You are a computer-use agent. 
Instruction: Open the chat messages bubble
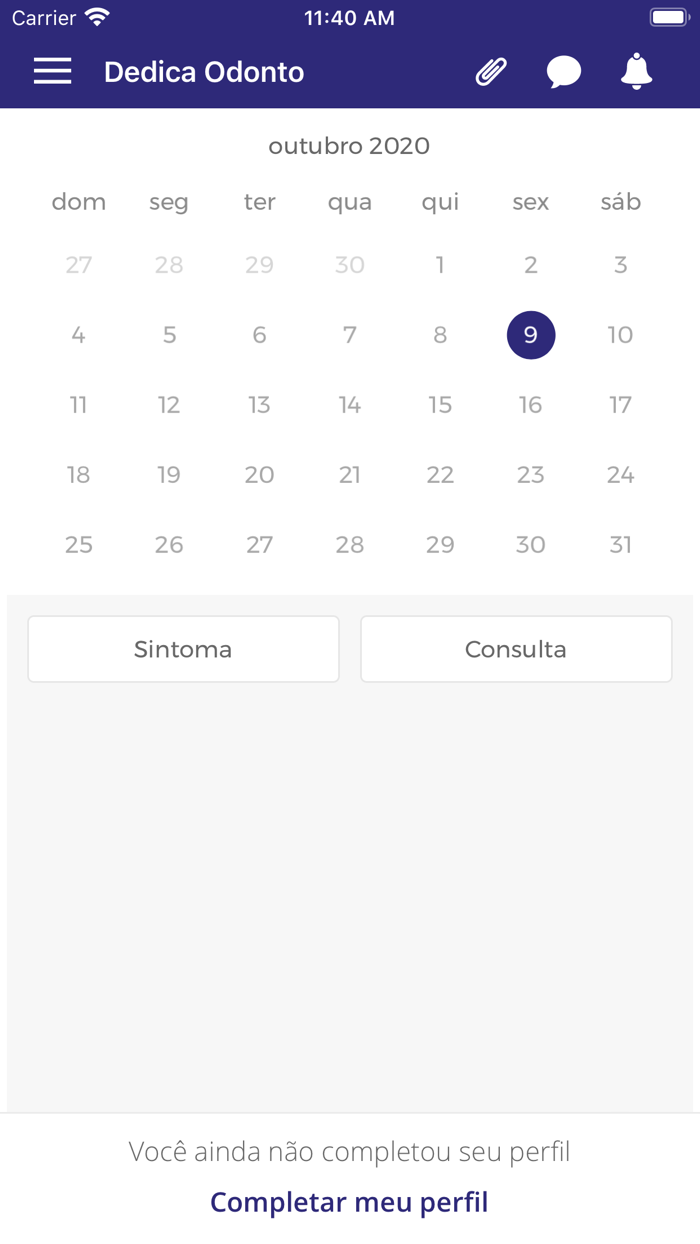564,72
